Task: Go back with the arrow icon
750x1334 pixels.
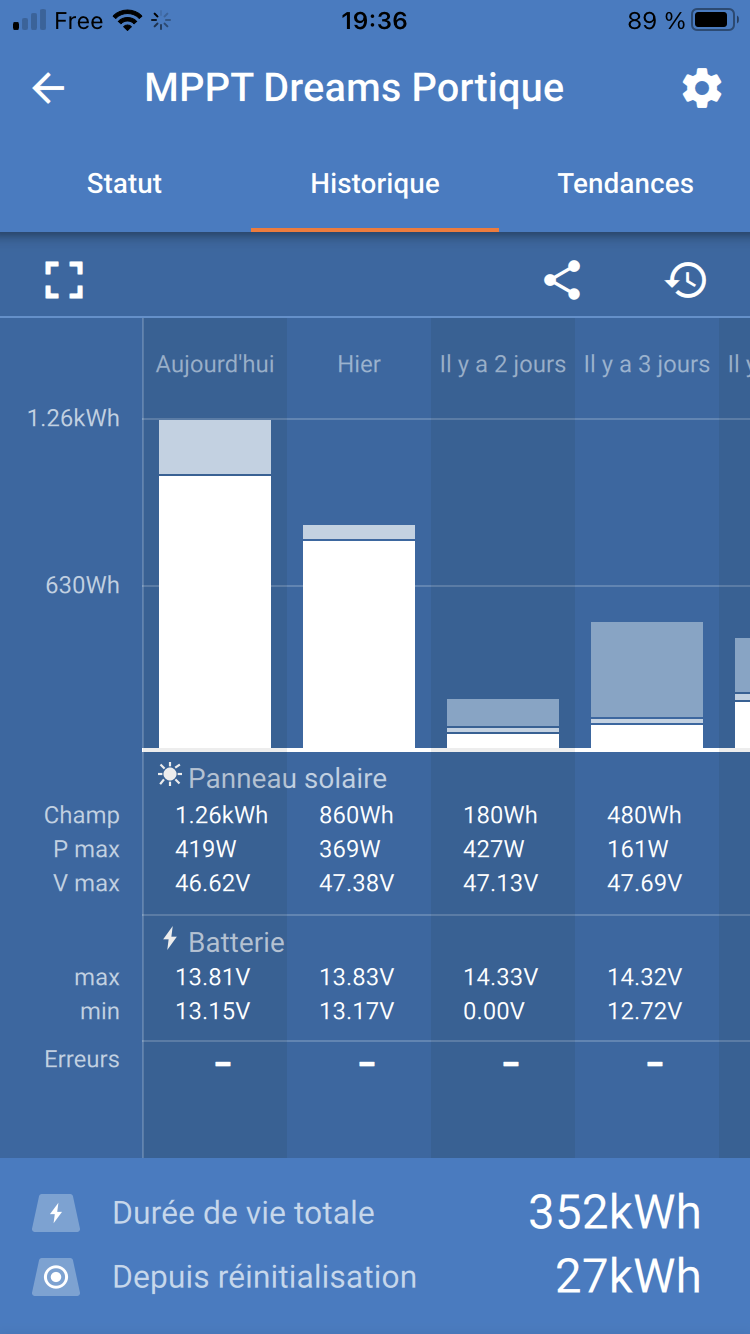Action: [48, 88]
